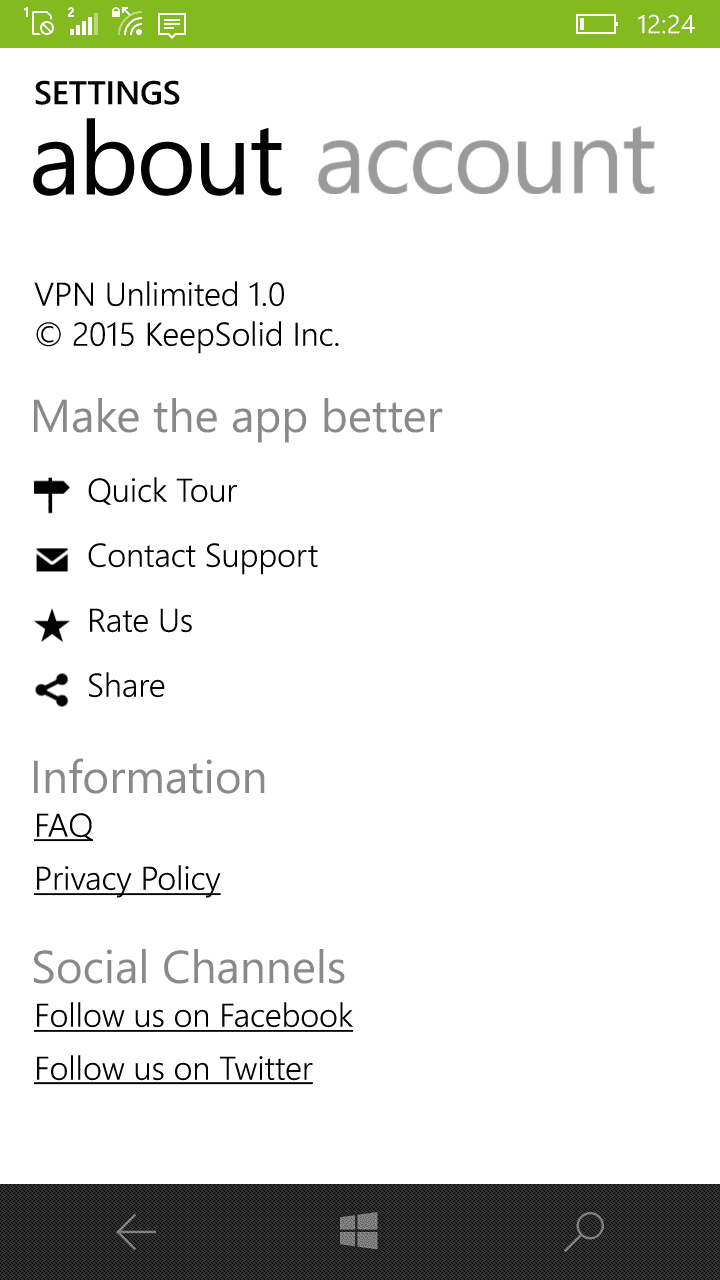Screen dimensions: 720x1280
Task: Open search from the magnifier icon
Action: pos(585,1232)
